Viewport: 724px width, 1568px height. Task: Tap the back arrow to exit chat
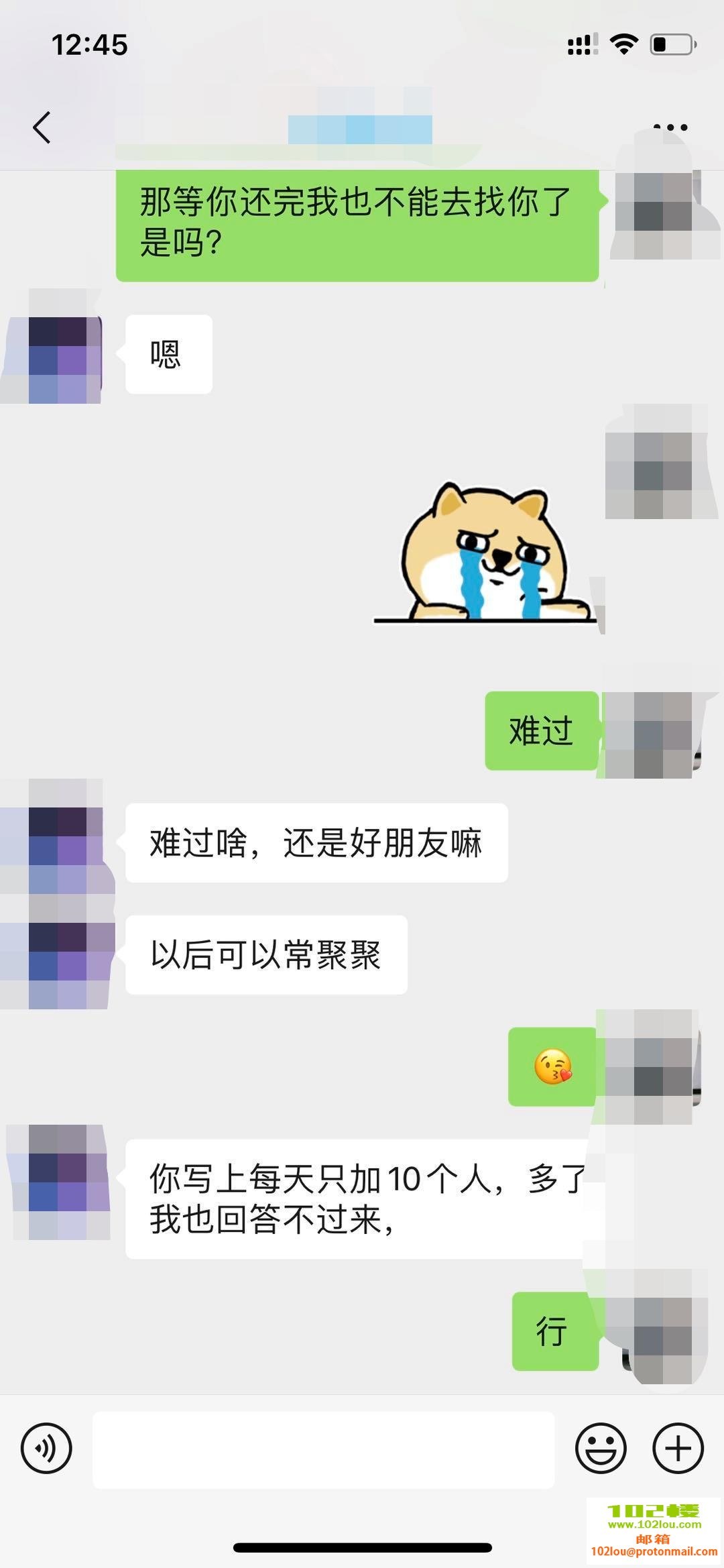[42, 127]
